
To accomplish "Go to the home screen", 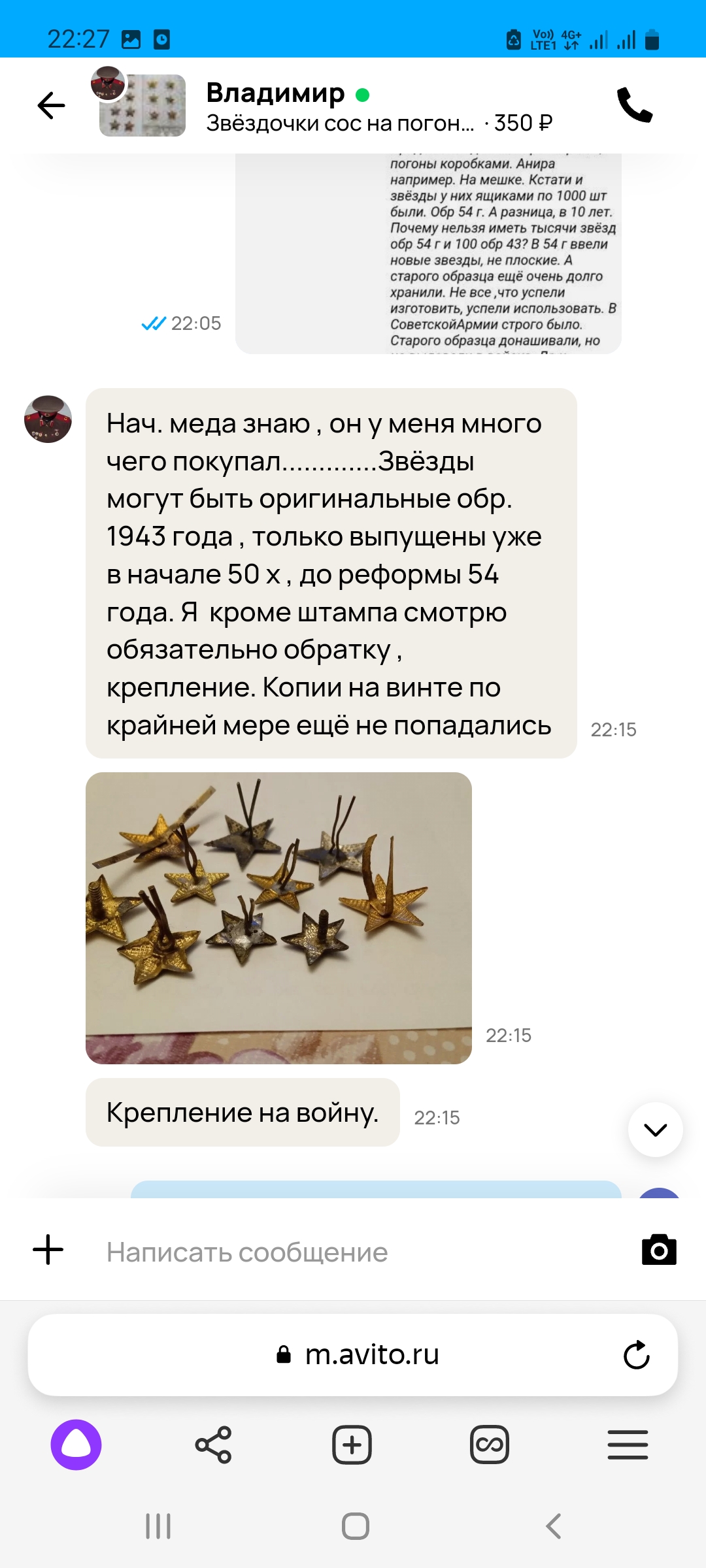I will click(356, 1526).
